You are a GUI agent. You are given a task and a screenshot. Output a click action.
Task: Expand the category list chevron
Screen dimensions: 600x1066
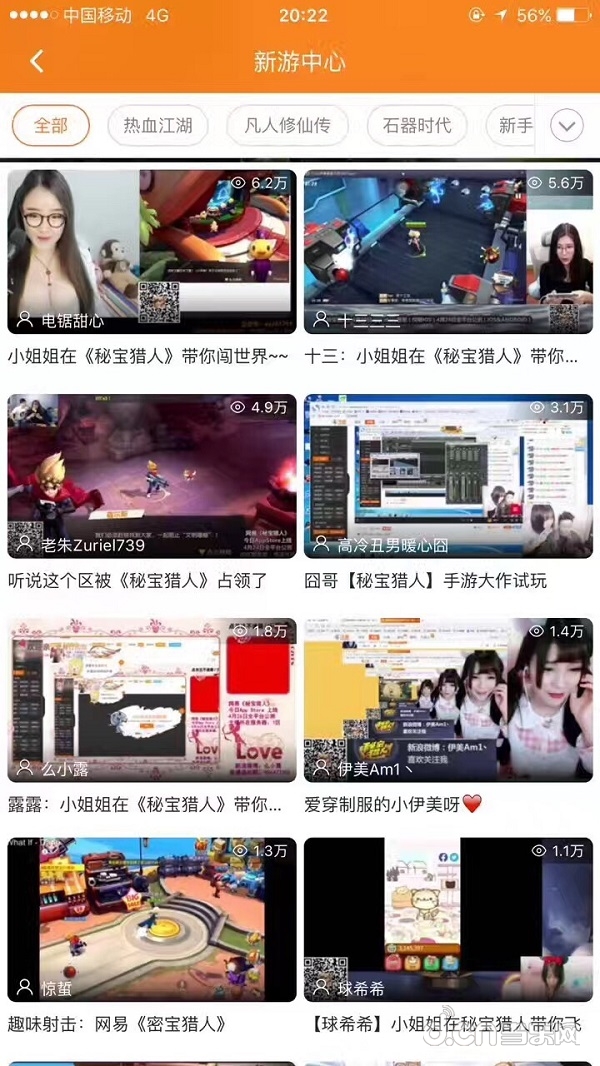567,126
